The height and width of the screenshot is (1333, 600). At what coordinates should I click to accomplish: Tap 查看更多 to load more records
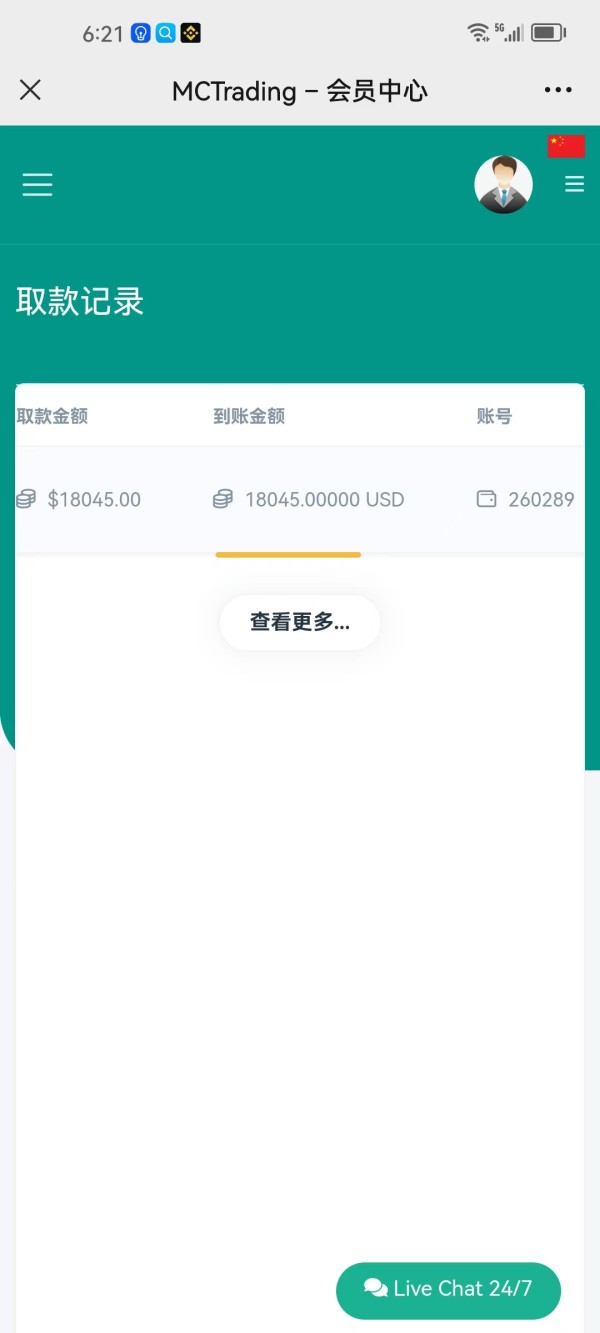[x=300, y=622]
